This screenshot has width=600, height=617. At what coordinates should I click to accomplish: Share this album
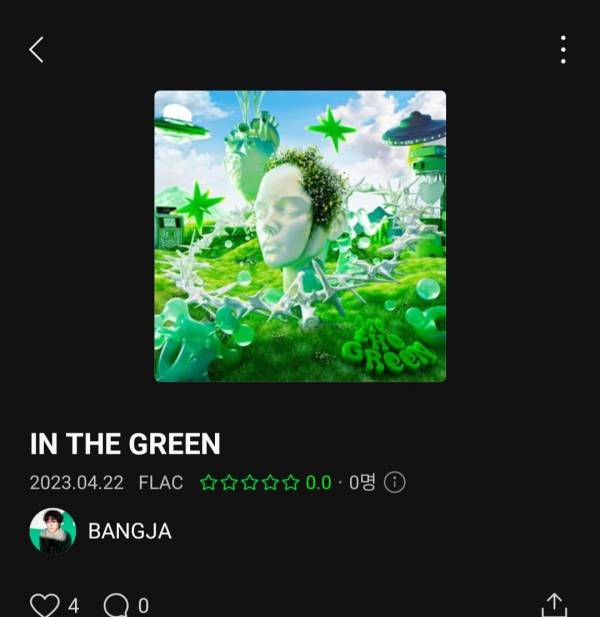554,604
